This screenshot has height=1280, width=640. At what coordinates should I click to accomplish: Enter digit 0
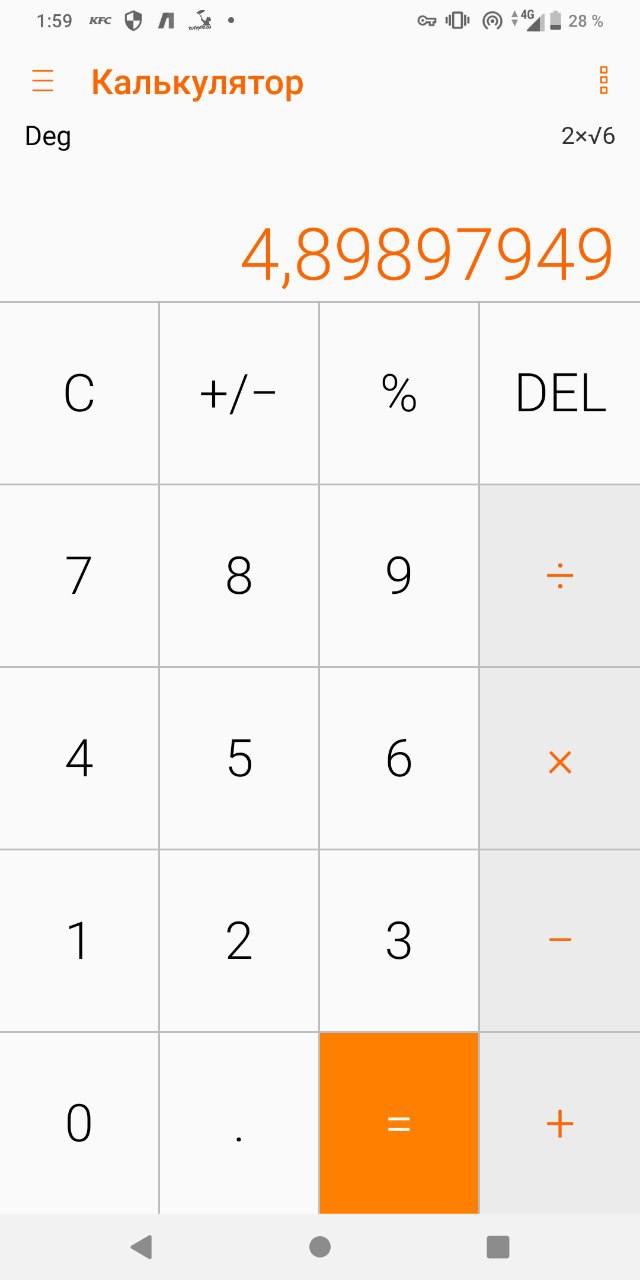(x=79, y=1123)
